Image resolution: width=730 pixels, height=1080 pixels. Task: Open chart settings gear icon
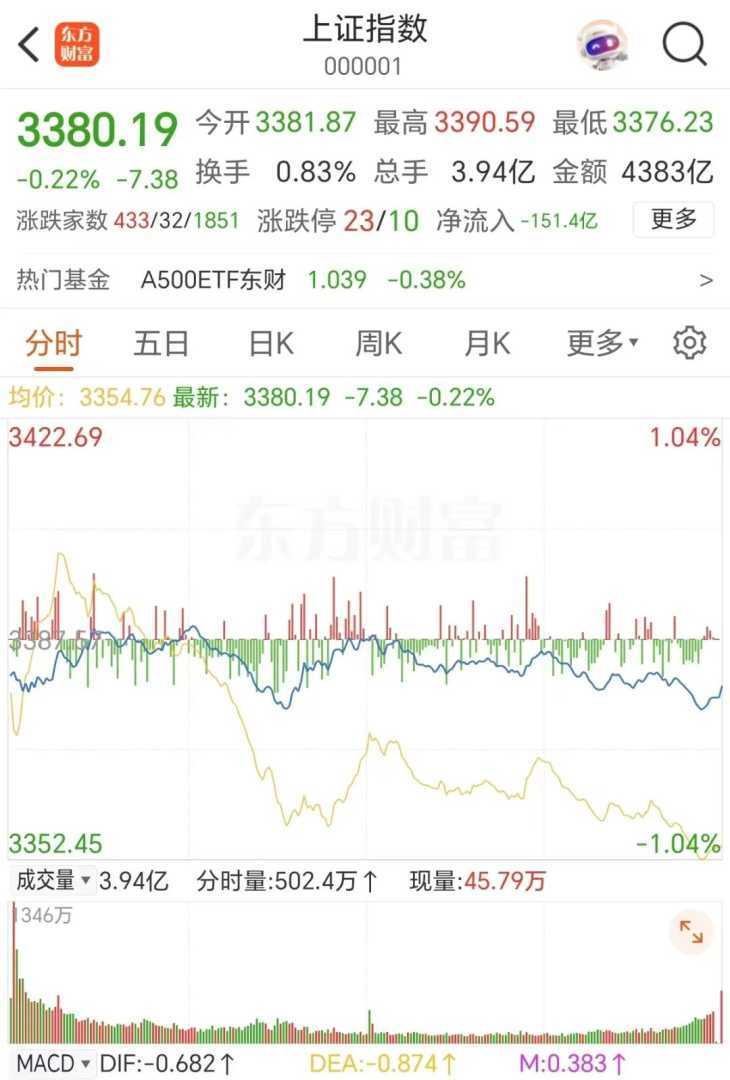pyautogui.click(x=690, y=343)
